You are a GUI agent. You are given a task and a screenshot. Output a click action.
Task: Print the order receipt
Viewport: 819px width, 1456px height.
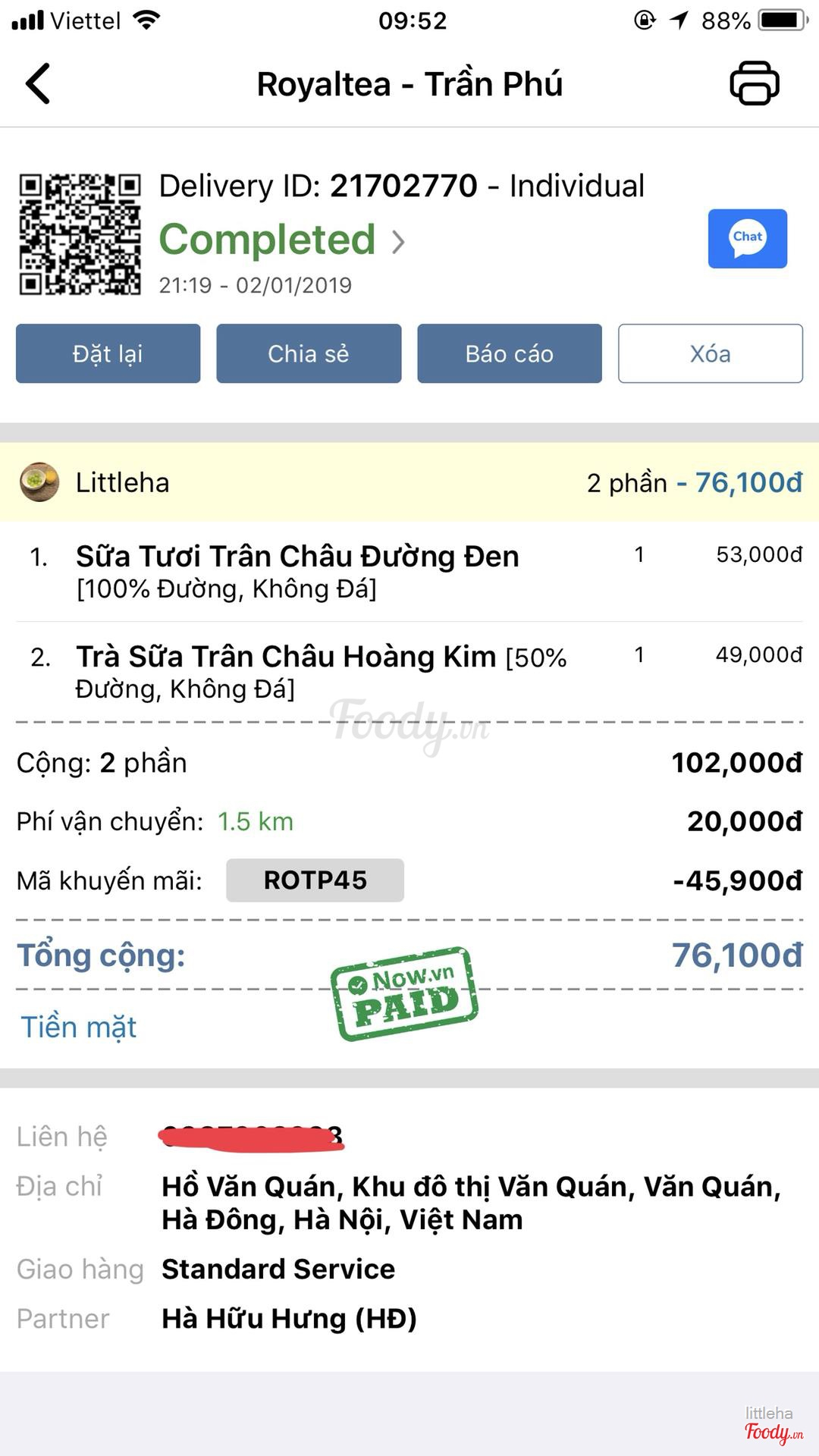tap(754, 83)
